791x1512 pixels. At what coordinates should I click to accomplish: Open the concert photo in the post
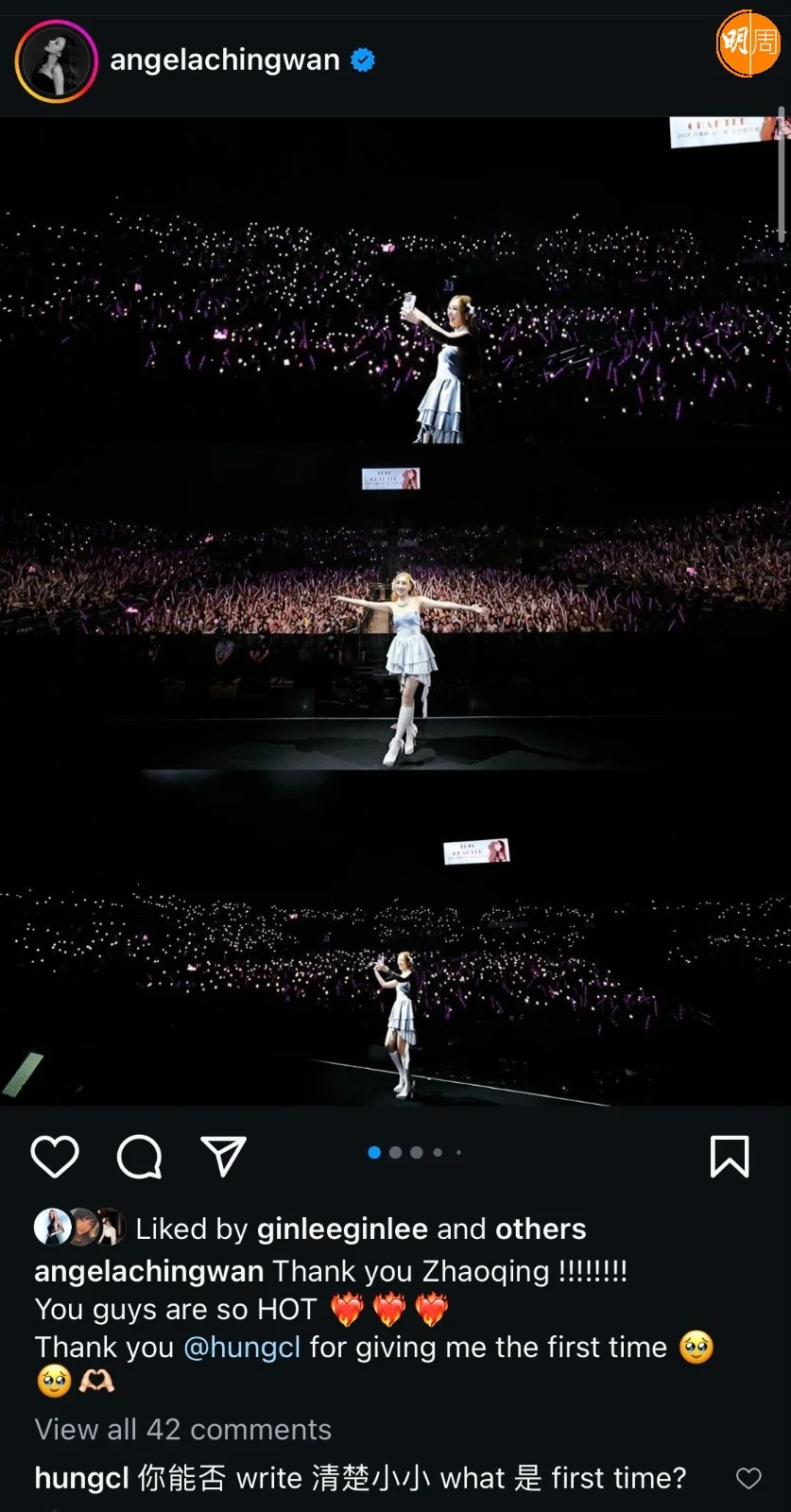click(395, 610)
